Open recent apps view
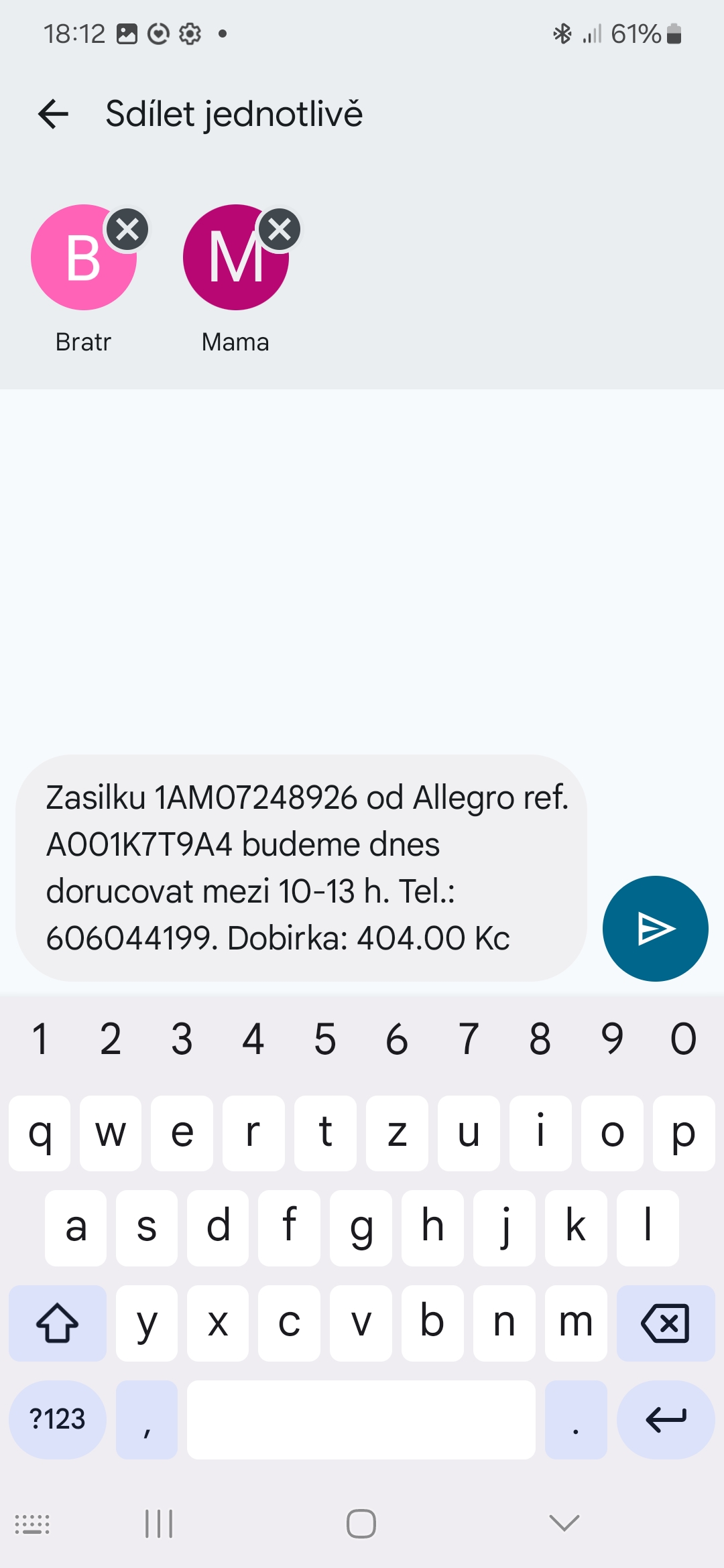This screenshot has width=724, height=1568. (x=159, y=1523)
